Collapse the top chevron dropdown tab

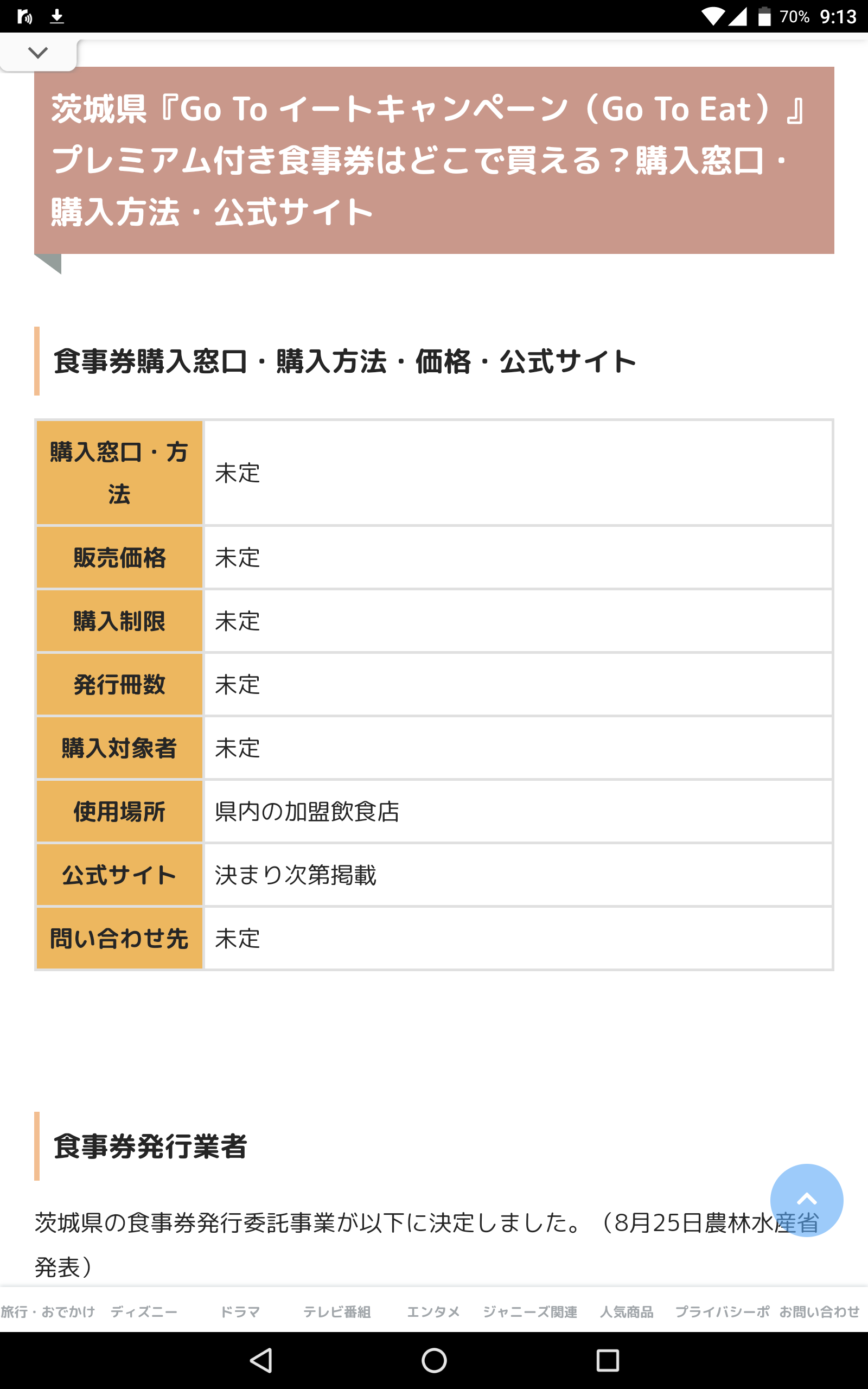pyautogui.click(x=38, y=53)
